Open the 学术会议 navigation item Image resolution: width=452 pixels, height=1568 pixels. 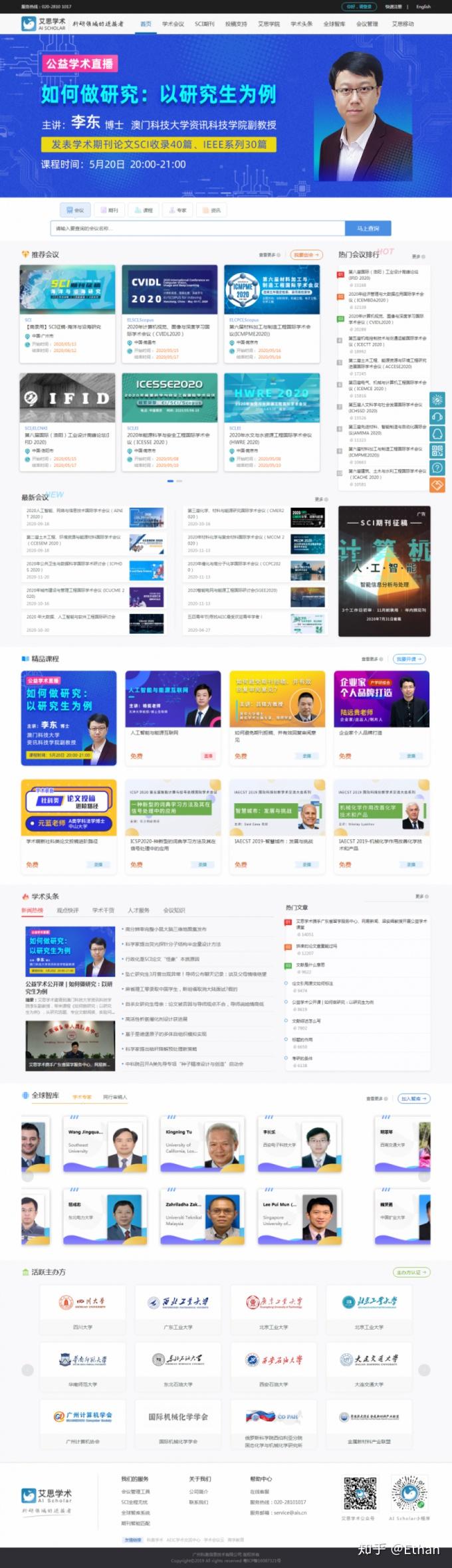(x=173, y=24)
